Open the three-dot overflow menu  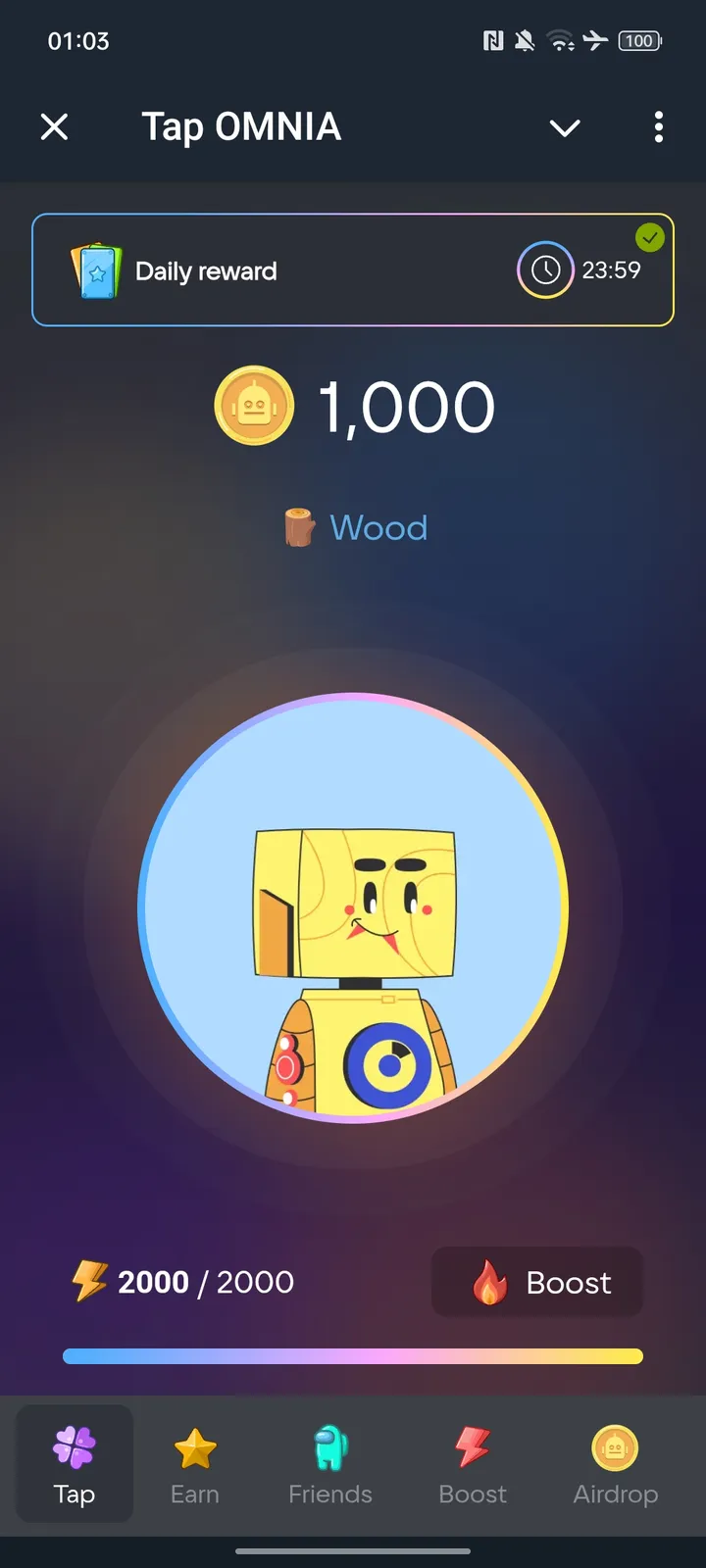coord(658,127)
